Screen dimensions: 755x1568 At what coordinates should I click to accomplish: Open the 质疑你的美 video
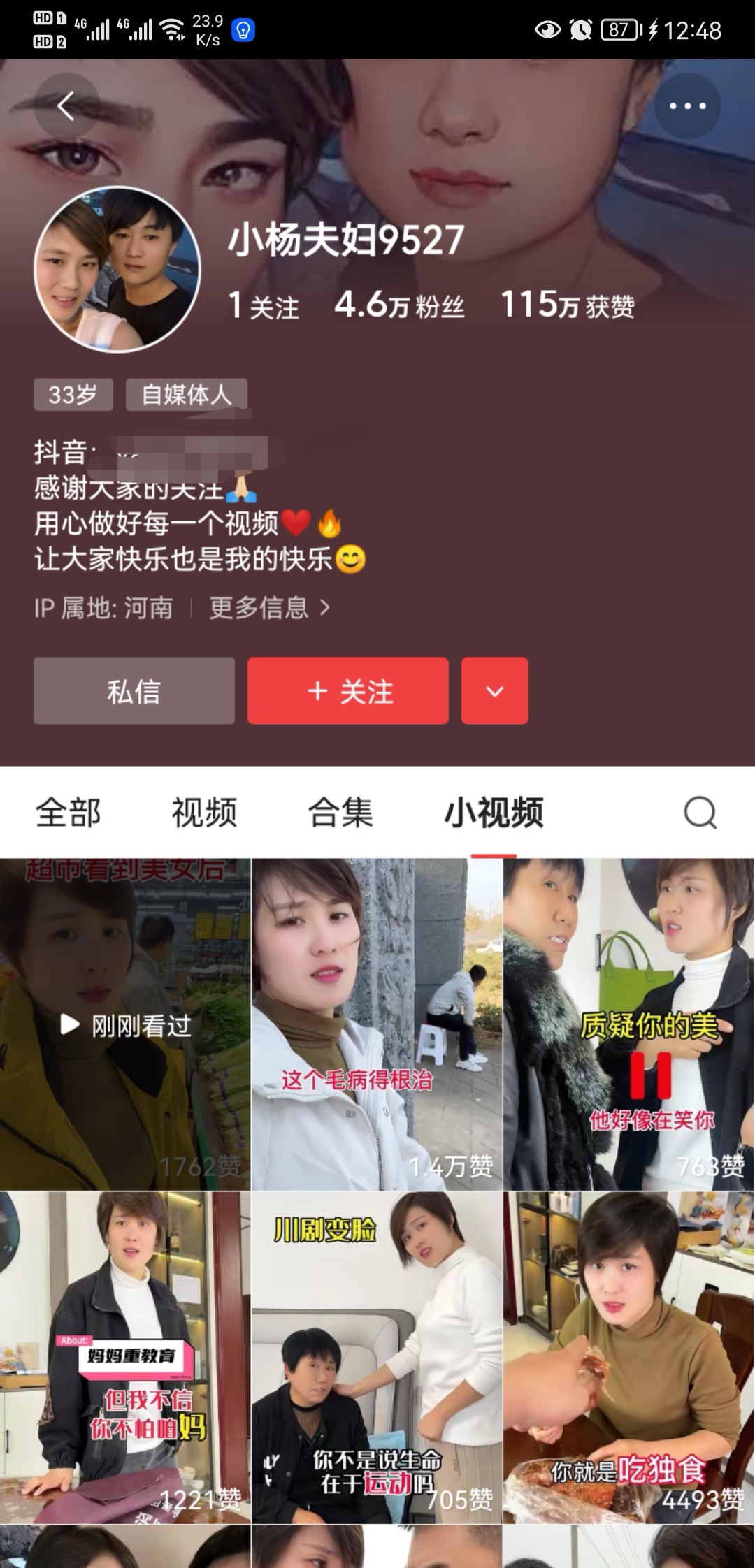628,1024
